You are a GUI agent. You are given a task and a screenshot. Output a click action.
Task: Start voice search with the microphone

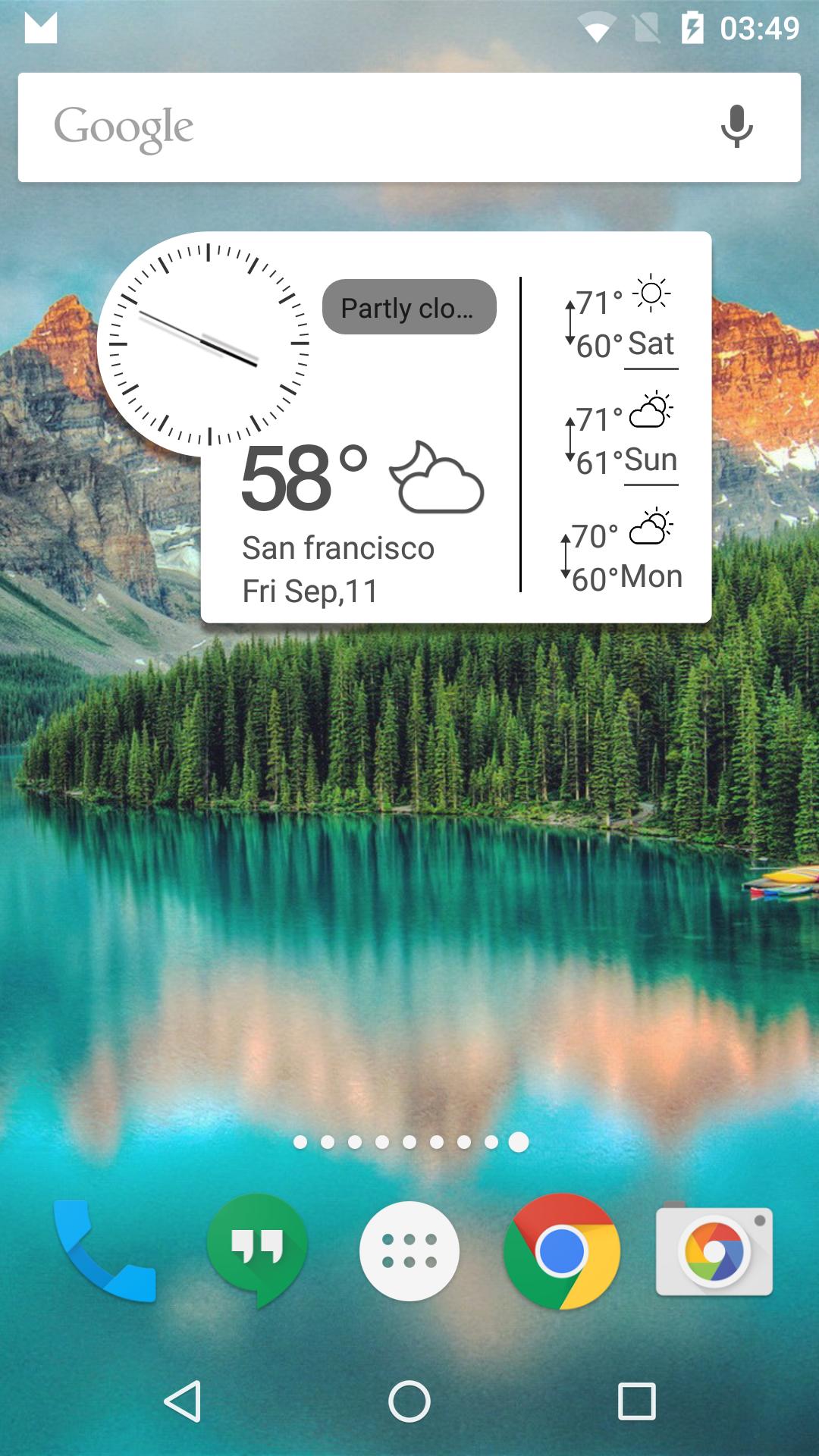(736, 127)
